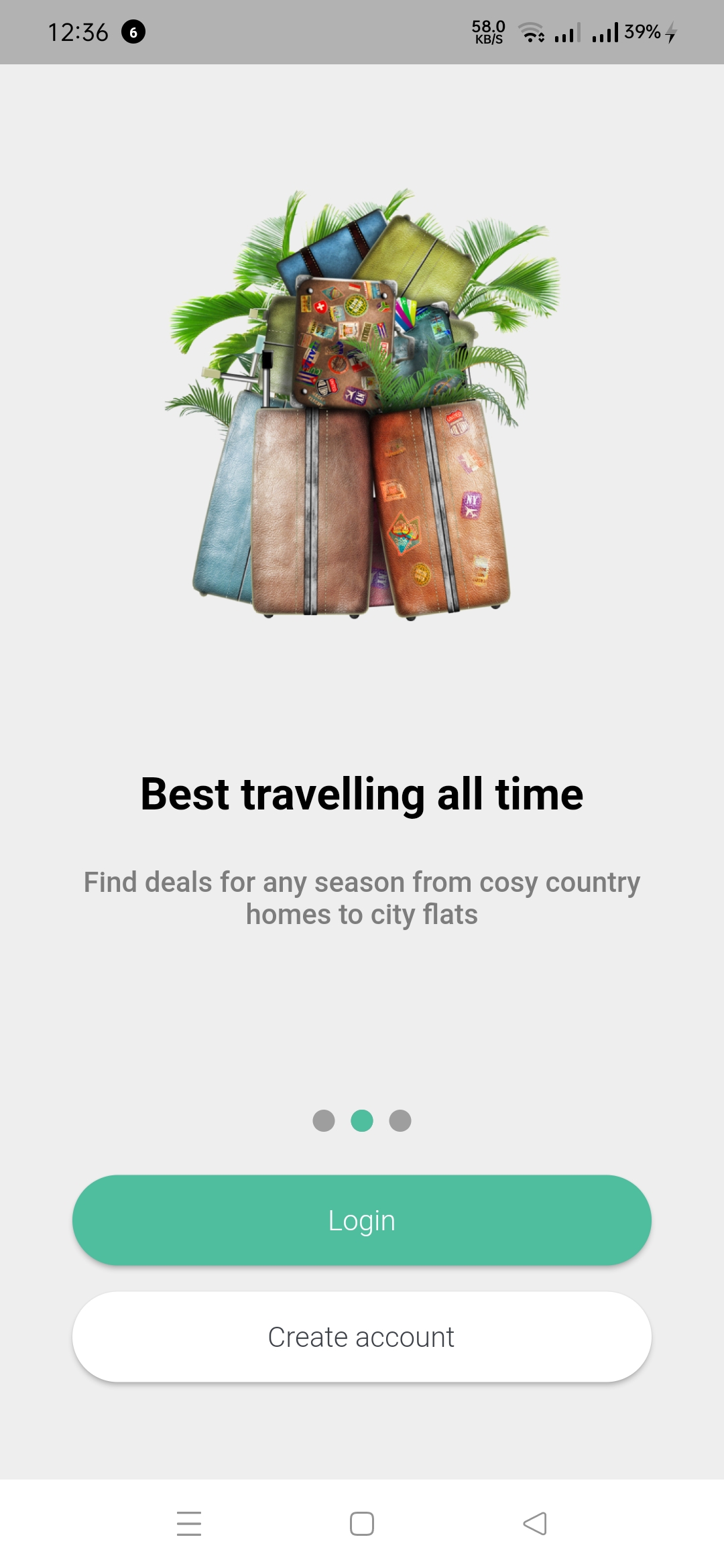
Task: Jump to the third onboarding page dot
Action: [x=400, y=1120]
